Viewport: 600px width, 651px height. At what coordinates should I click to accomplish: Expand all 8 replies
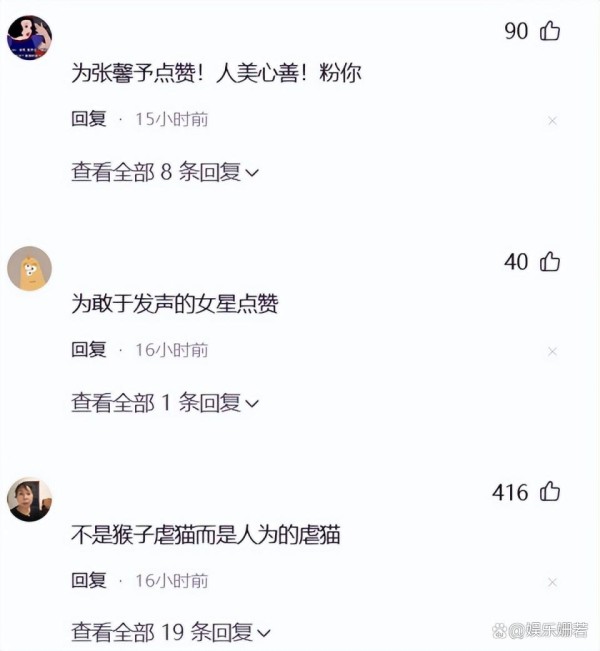point(165,172)
